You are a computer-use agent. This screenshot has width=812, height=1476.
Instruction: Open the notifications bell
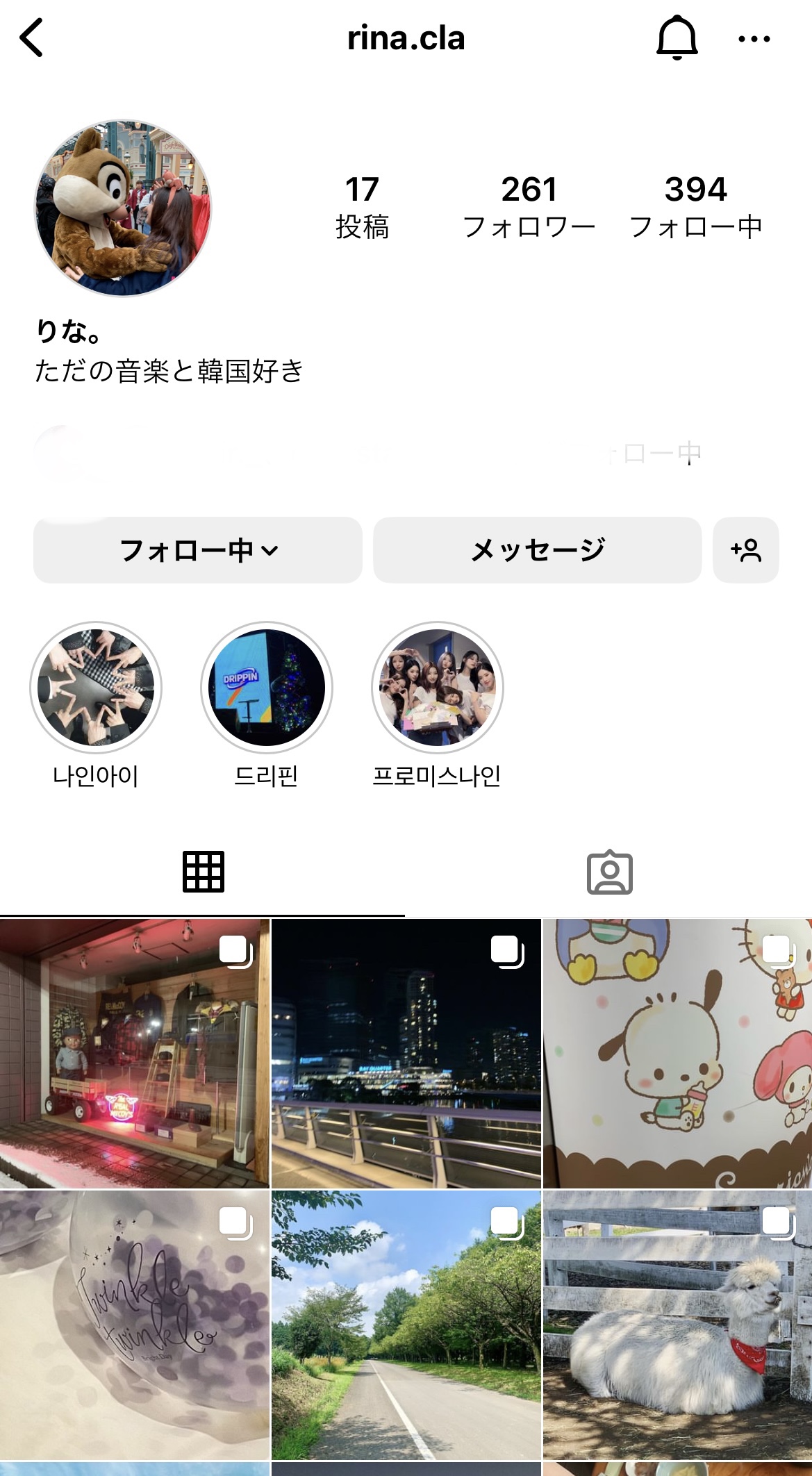(x=677, y=38)
